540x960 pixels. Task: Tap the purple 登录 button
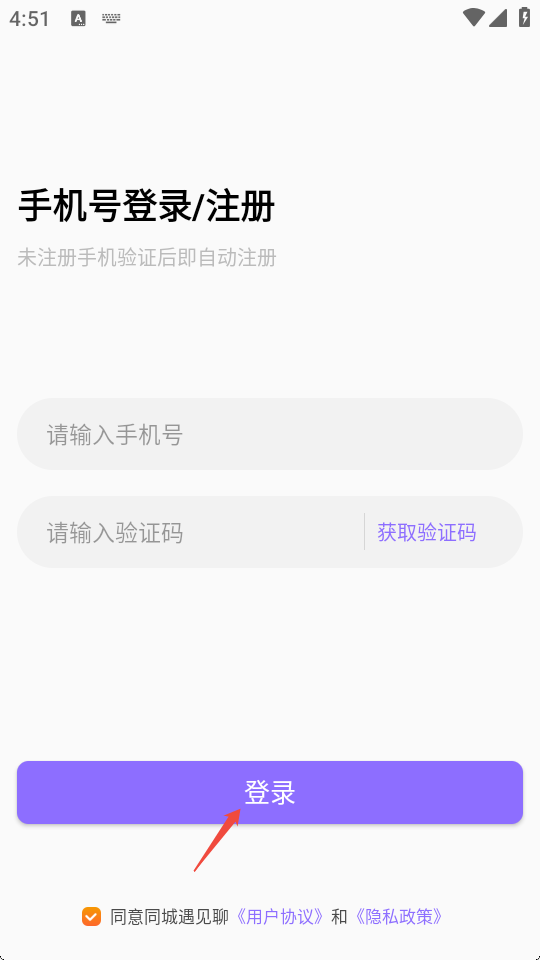click(x=269, y=792)
